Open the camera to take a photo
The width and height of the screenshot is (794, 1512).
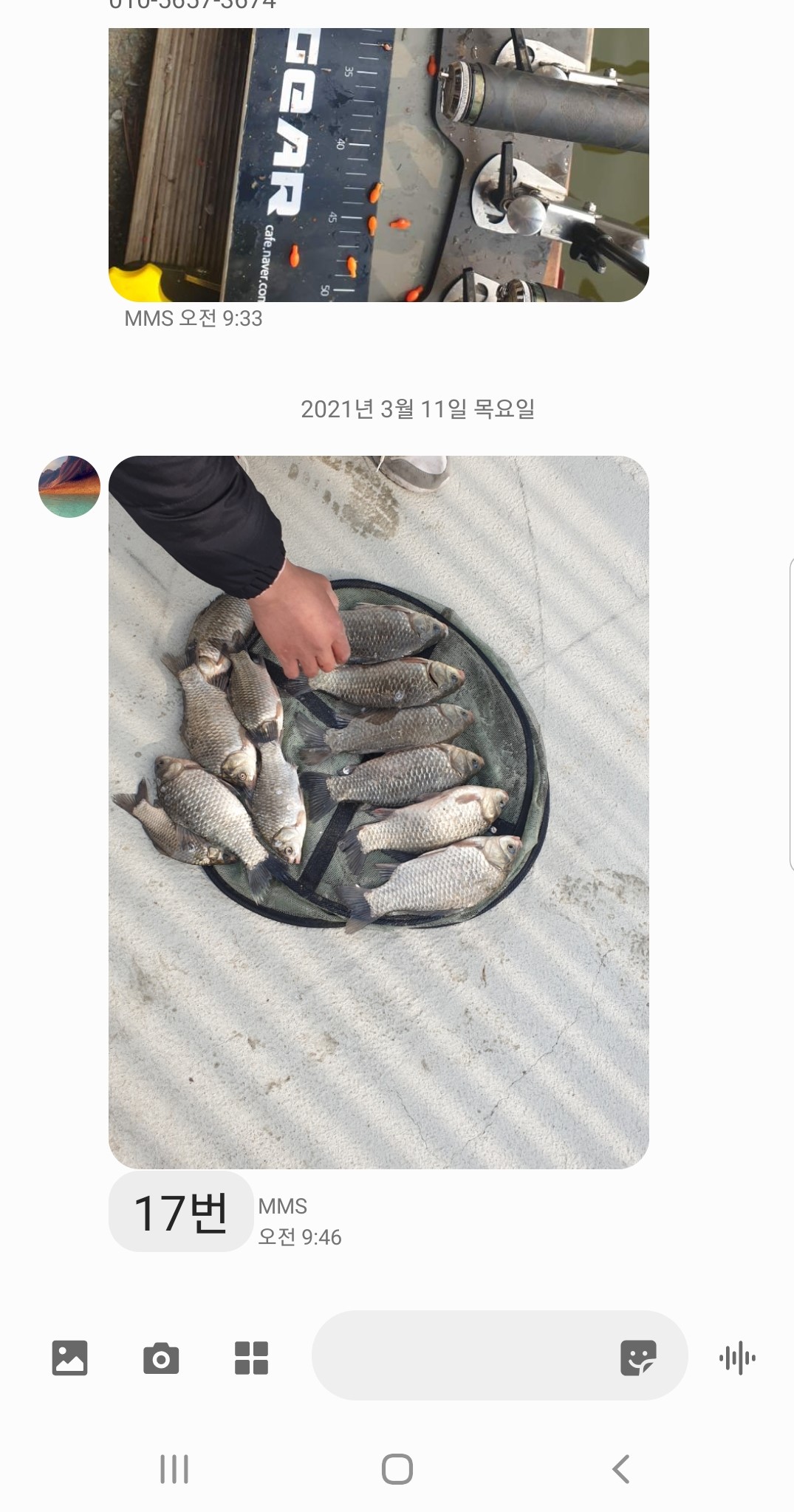(x=161, y=1358)
